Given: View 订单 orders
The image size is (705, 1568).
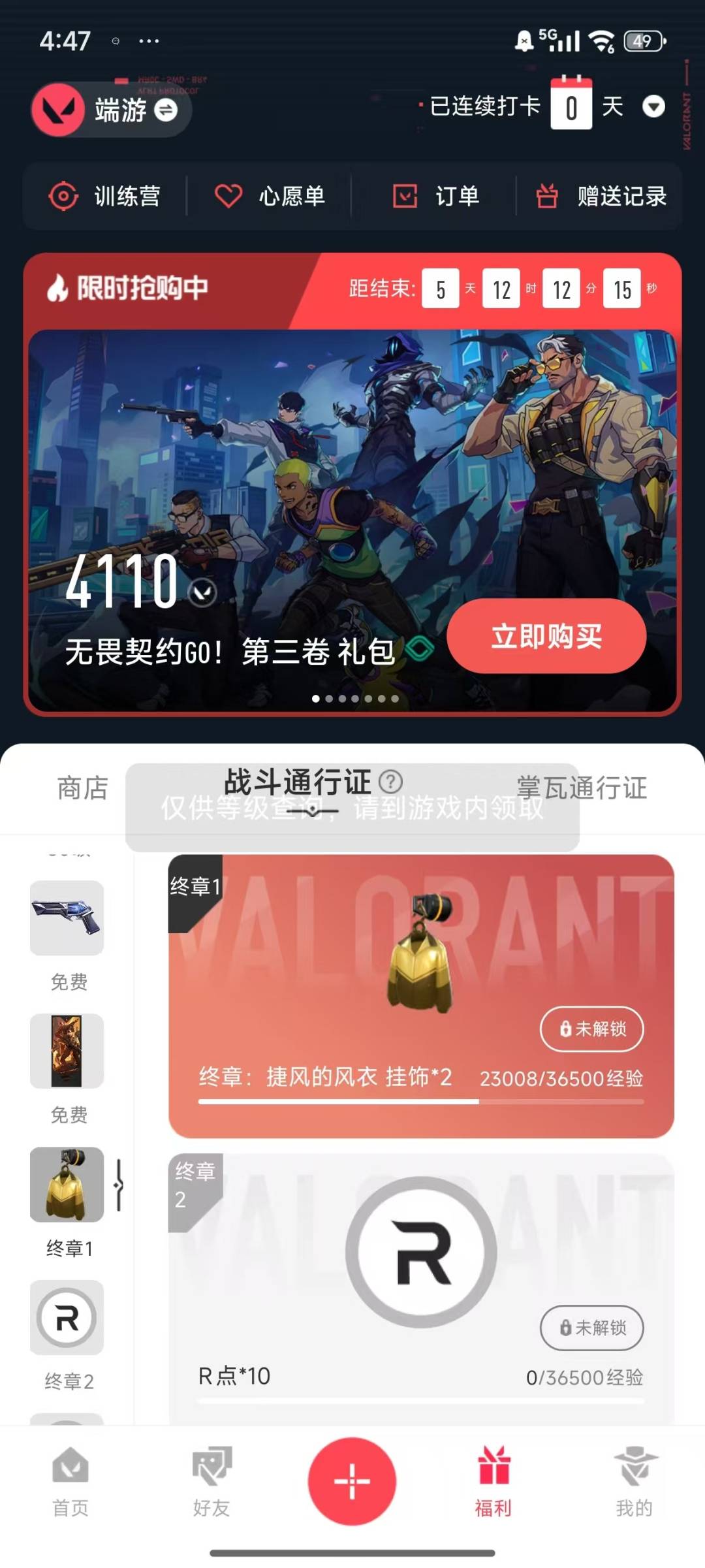Looking at the screenshot, I should 435,196.
